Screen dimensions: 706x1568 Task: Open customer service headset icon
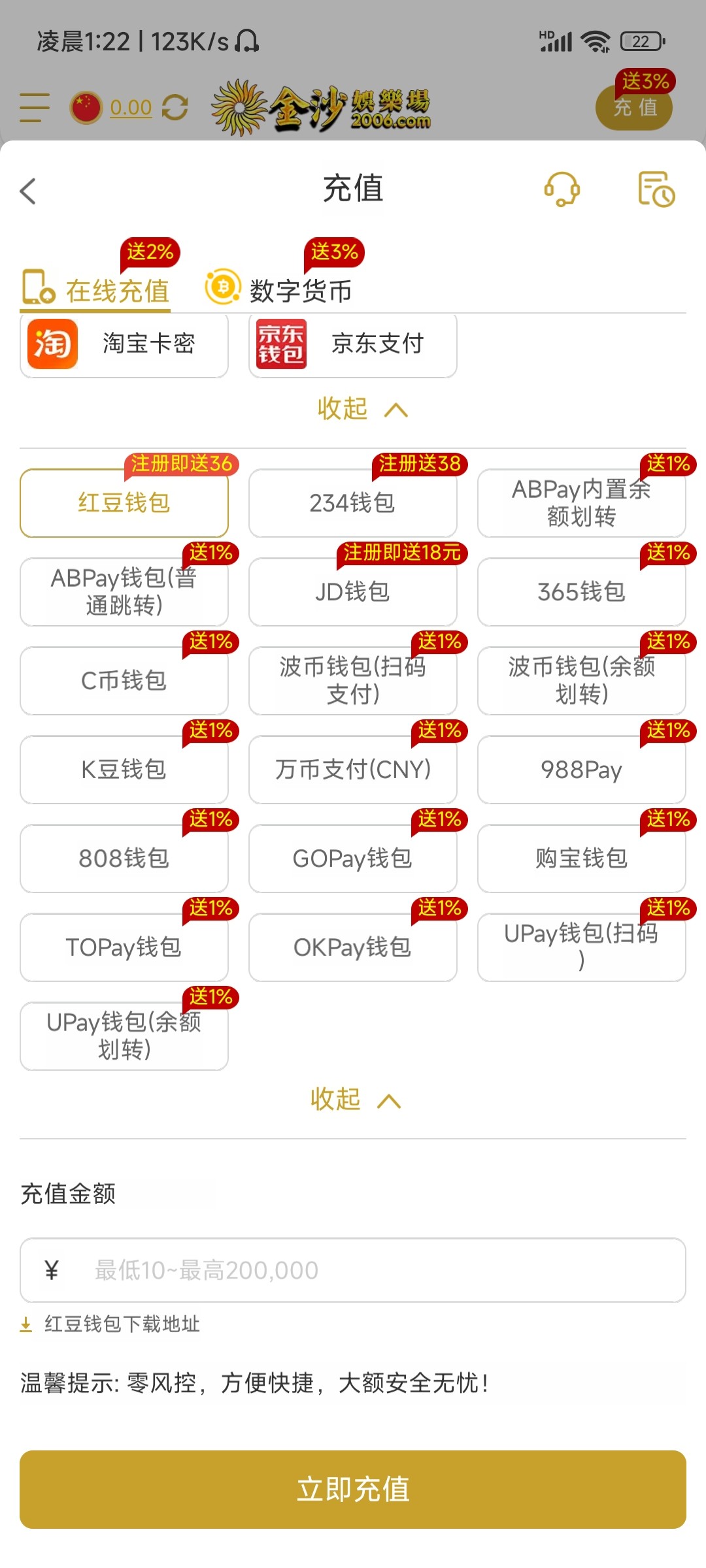click(562, 189)
